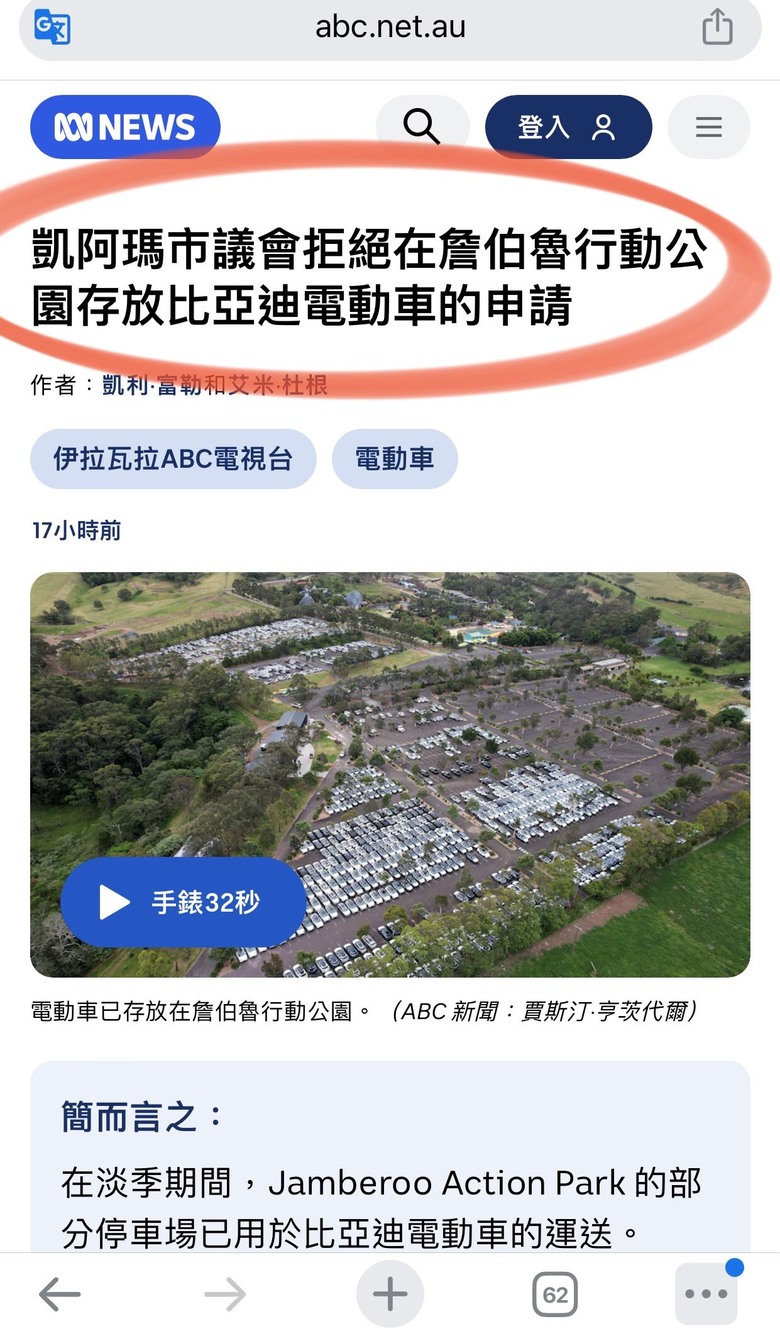Open author 凱利·富勒 profile link

(152, 386)
